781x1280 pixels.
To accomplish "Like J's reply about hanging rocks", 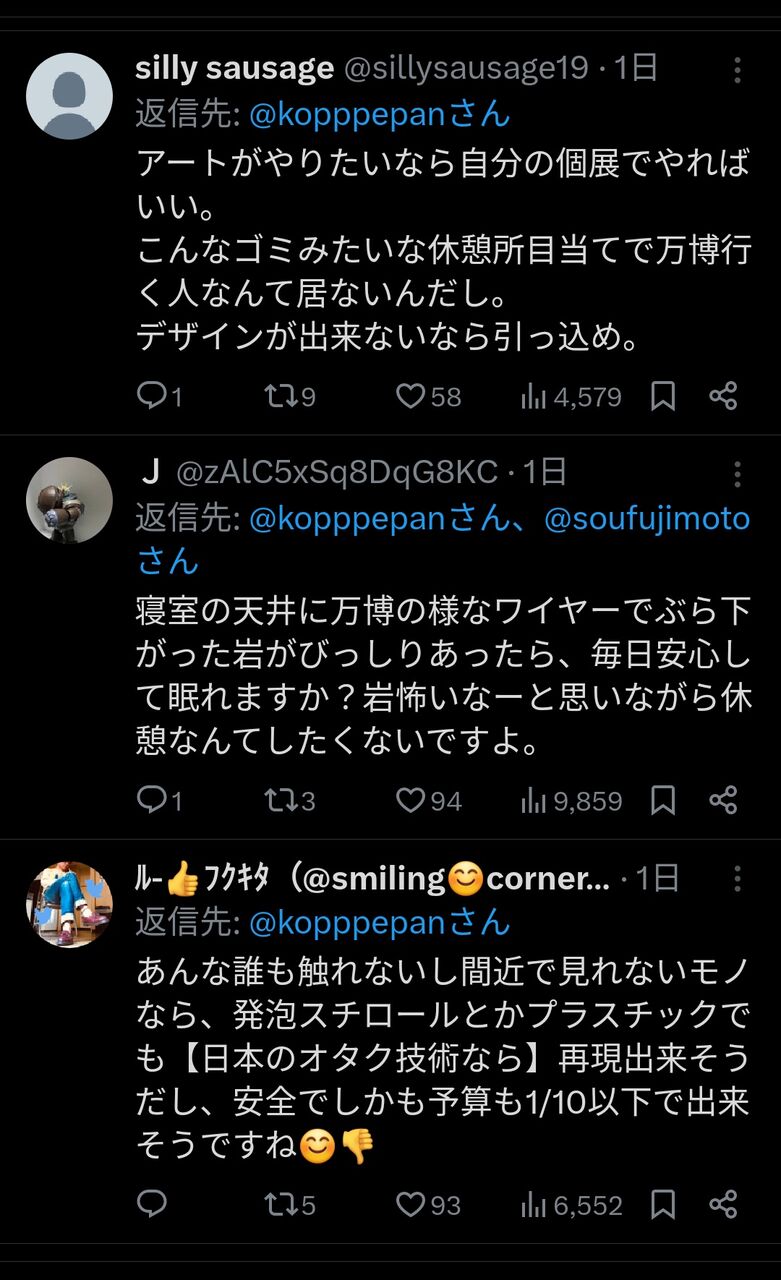I will (x=428, y=800).
